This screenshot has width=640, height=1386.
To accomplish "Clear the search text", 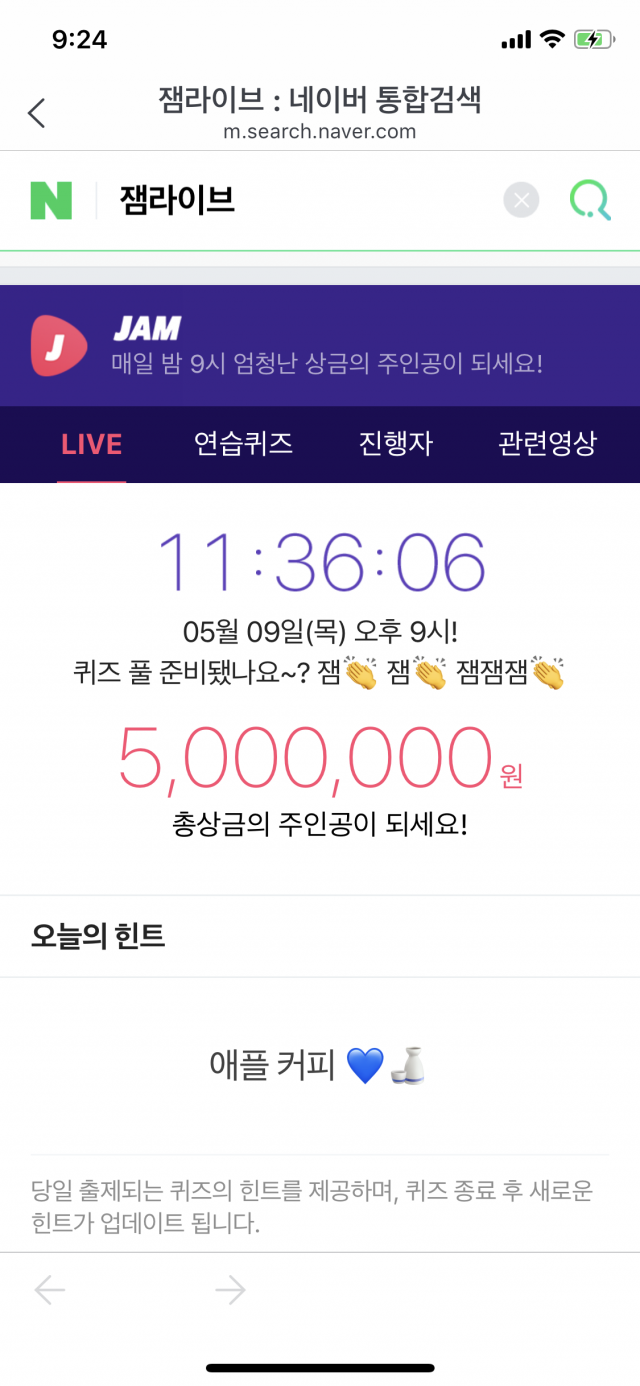I will pos(520,201).
